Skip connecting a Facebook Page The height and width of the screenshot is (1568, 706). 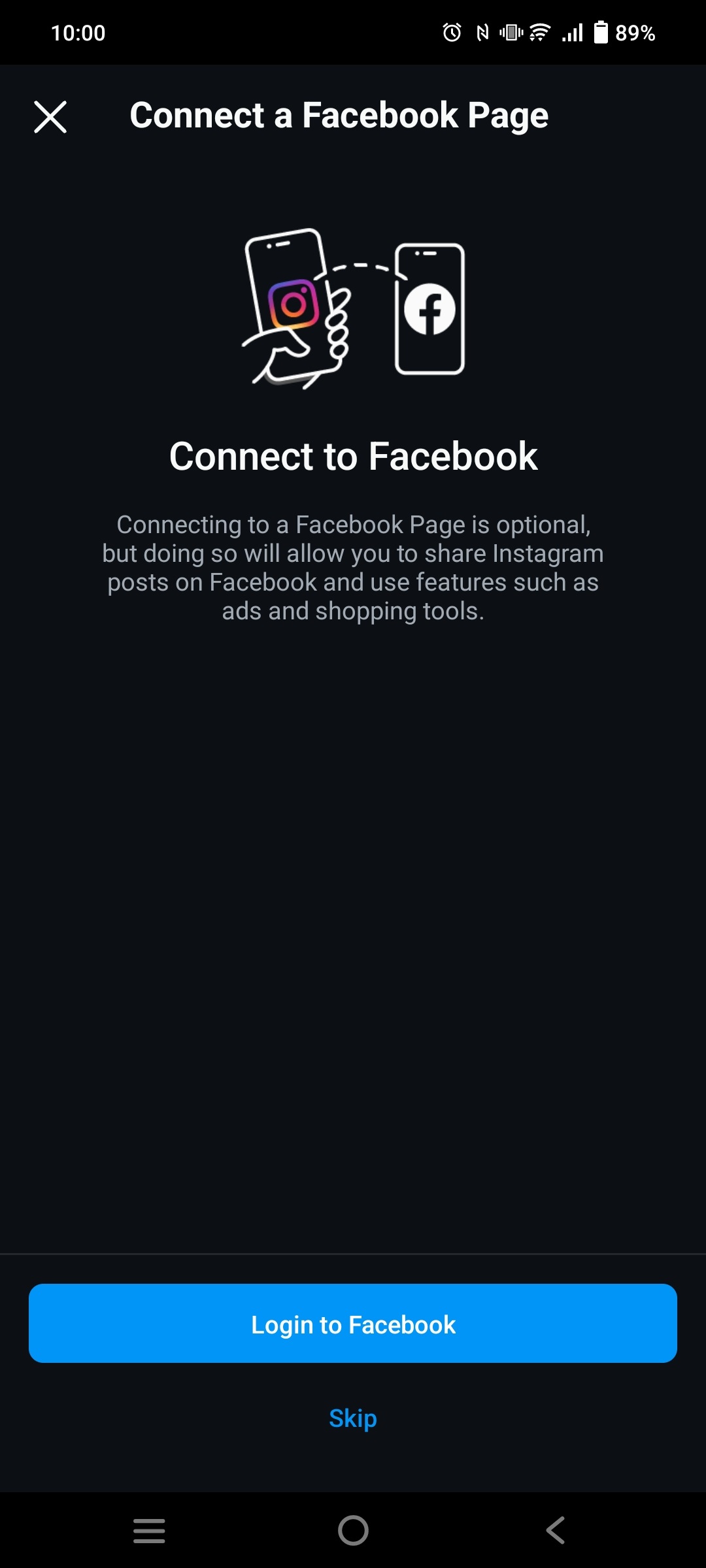(353, 1418)
